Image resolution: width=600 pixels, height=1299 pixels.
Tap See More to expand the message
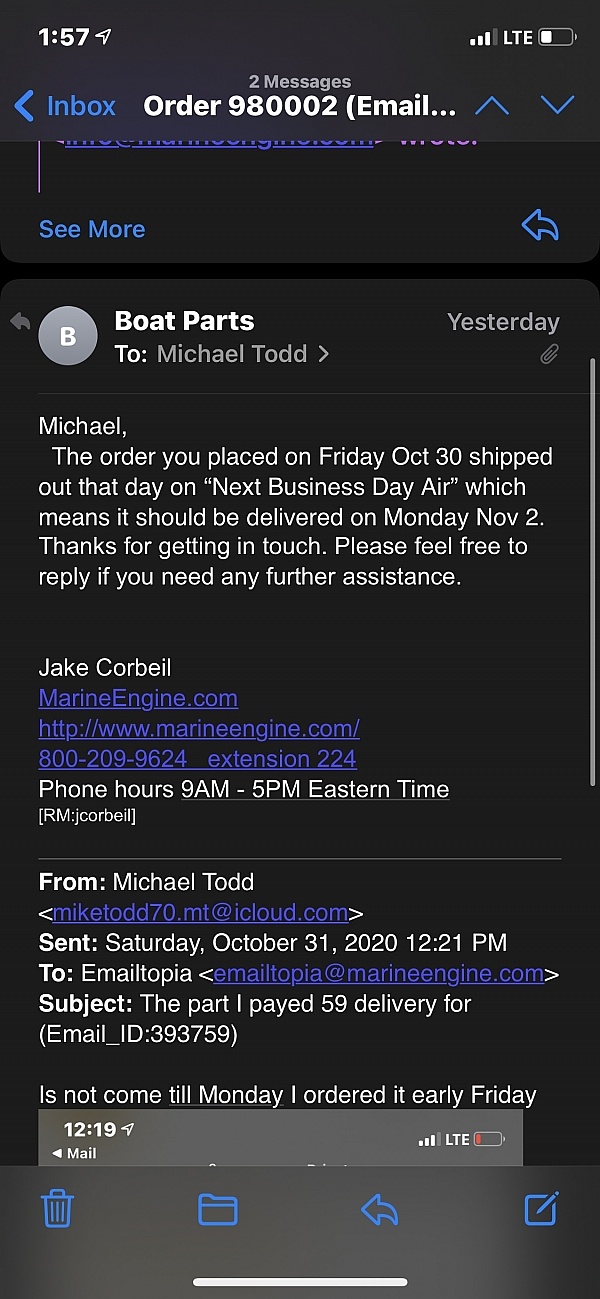coord(92,229)
